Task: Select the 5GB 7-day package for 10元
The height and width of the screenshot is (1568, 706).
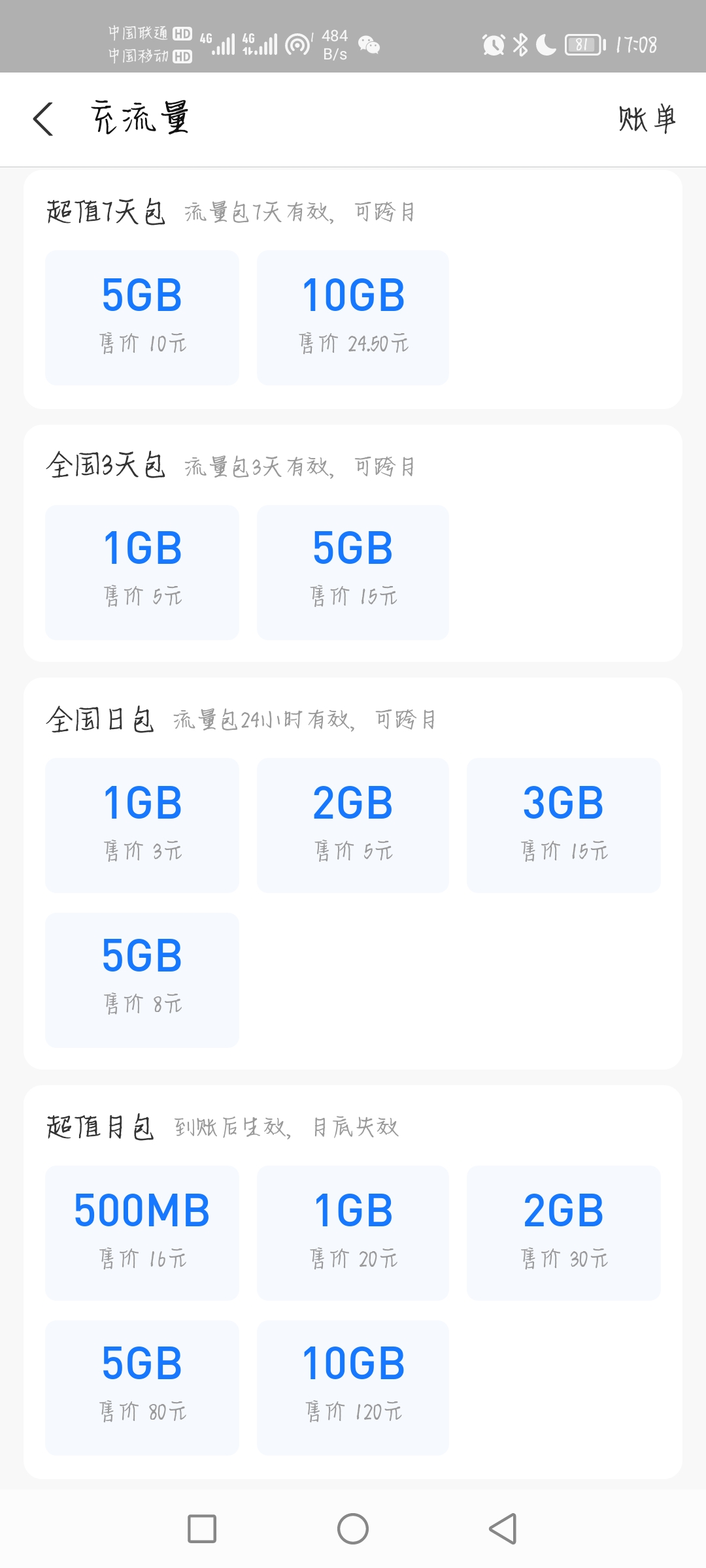Action: click(141, 317)
